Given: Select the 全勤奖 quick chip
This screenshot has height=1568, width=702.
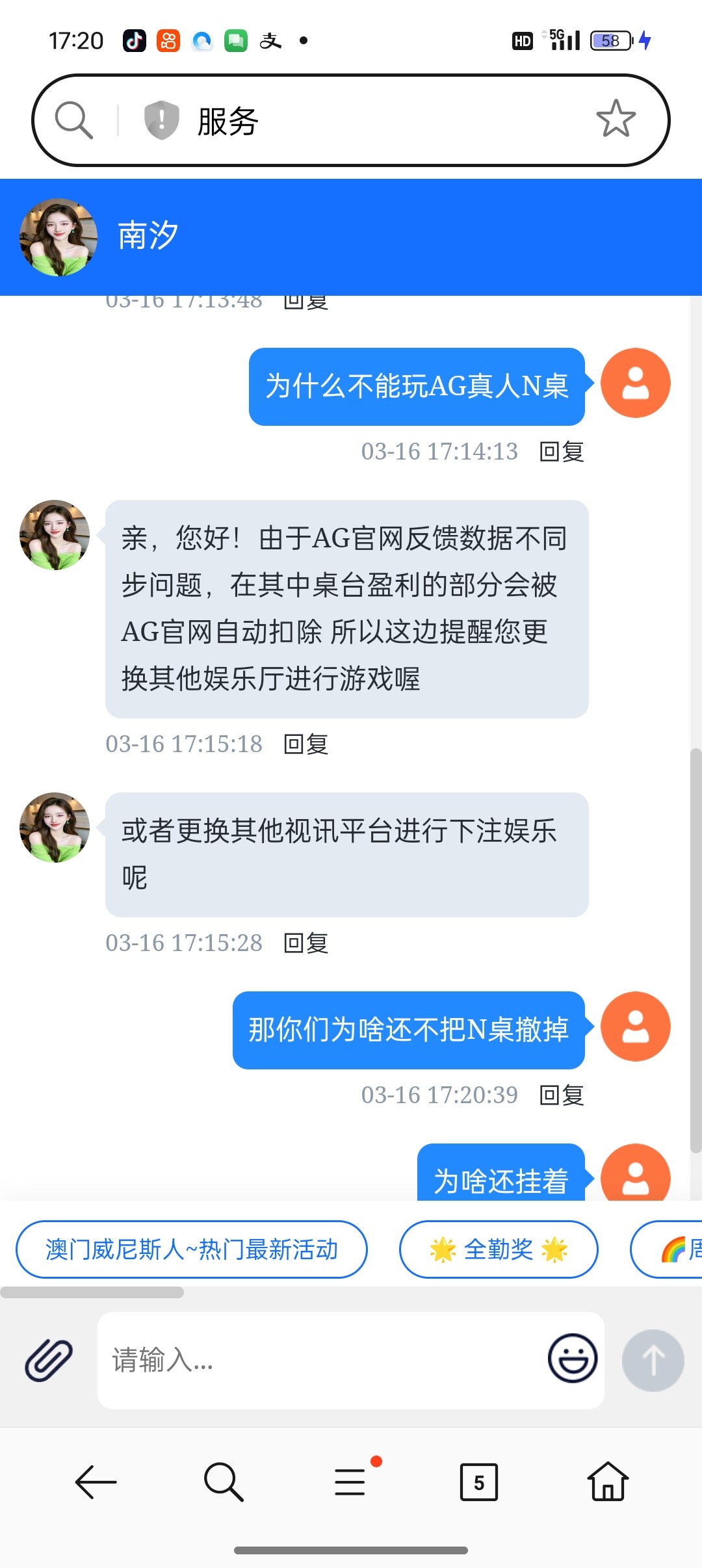Looking at the screenshot, I should (499, 1249).
